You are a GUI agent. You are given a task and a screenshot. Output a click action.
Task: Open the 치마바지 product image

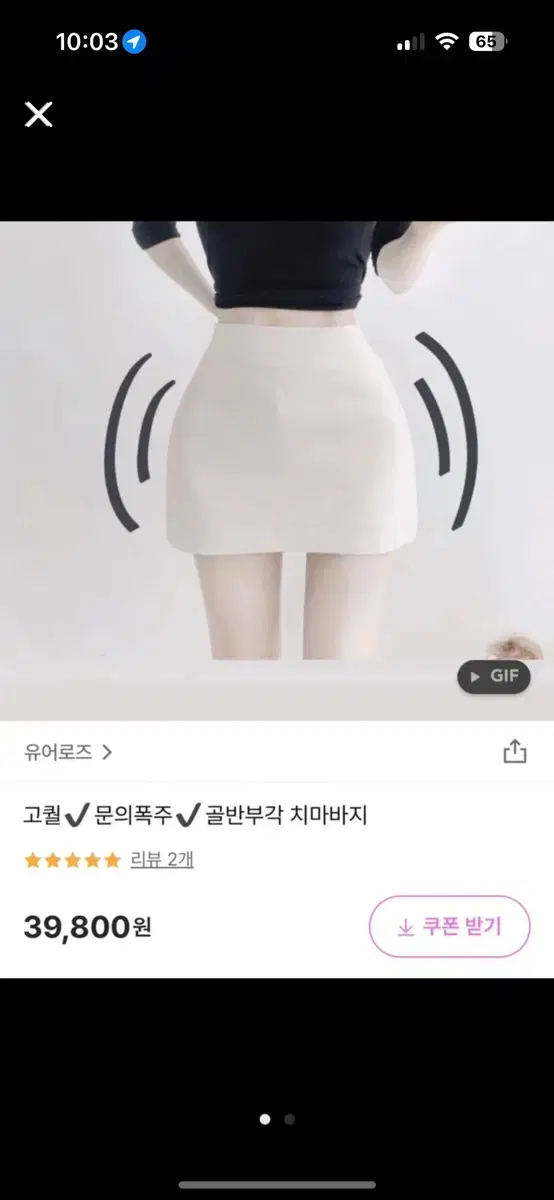(277, 470)
